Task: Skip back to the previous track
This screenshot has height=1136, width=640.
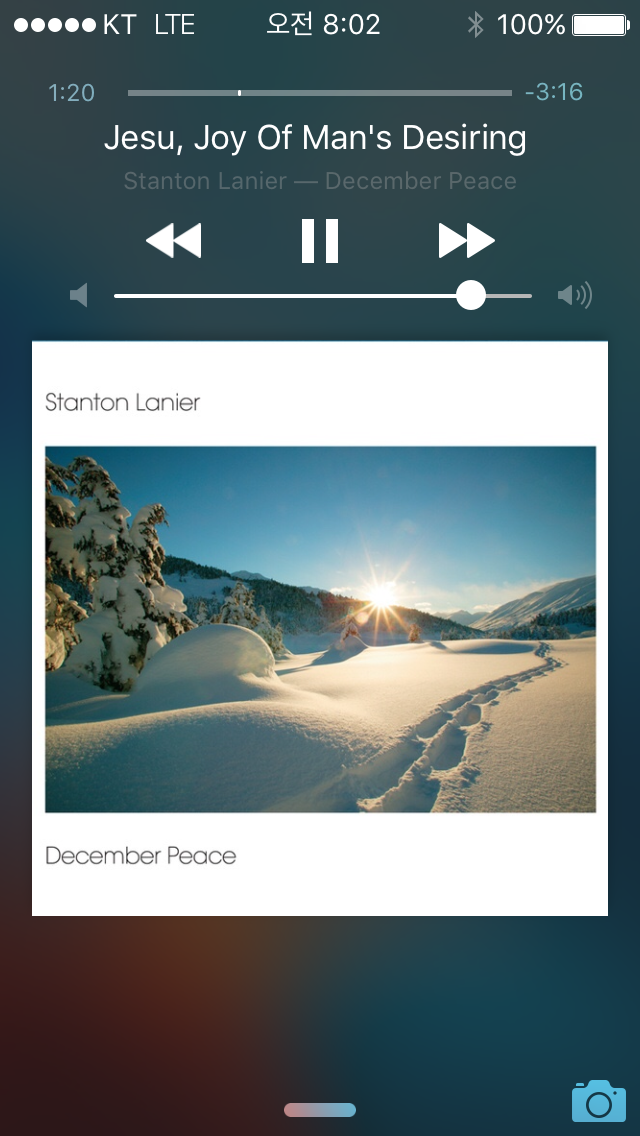Action: tap(174, 241)
